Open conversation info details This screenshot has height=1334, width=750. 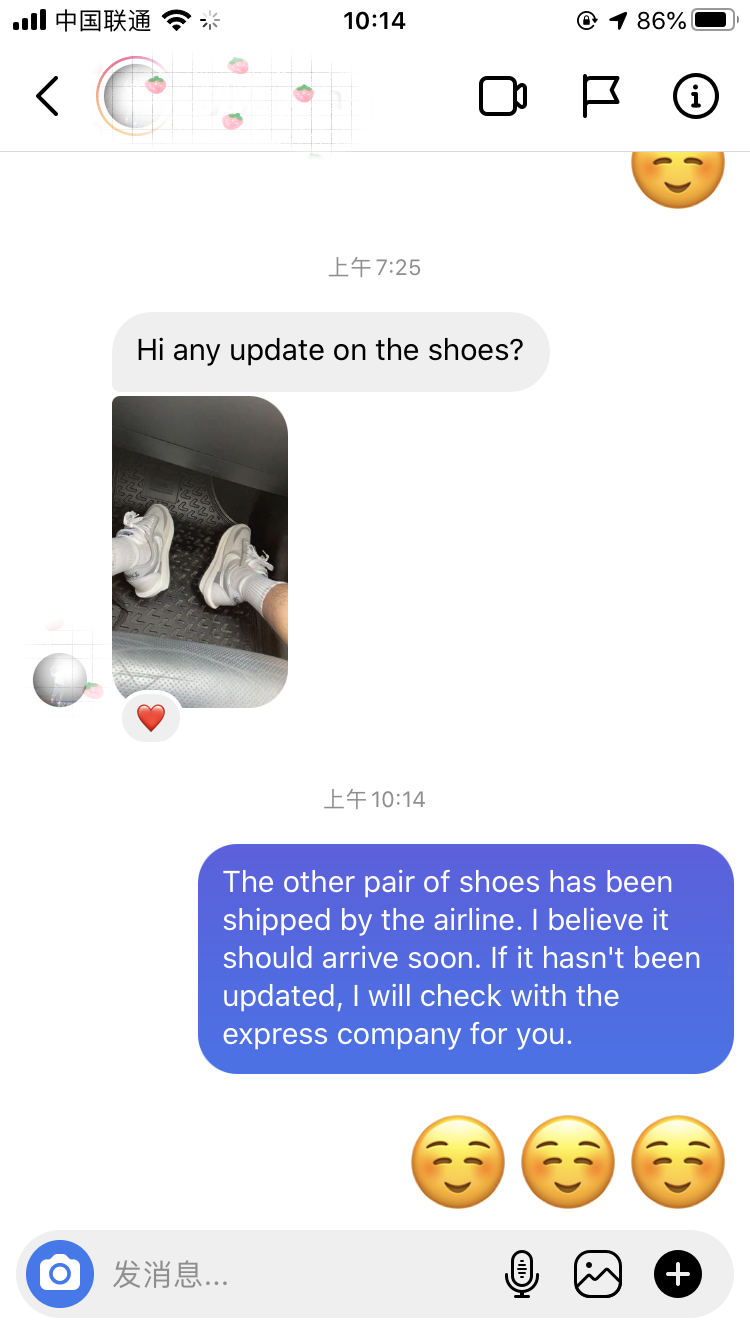pos(695,96)
